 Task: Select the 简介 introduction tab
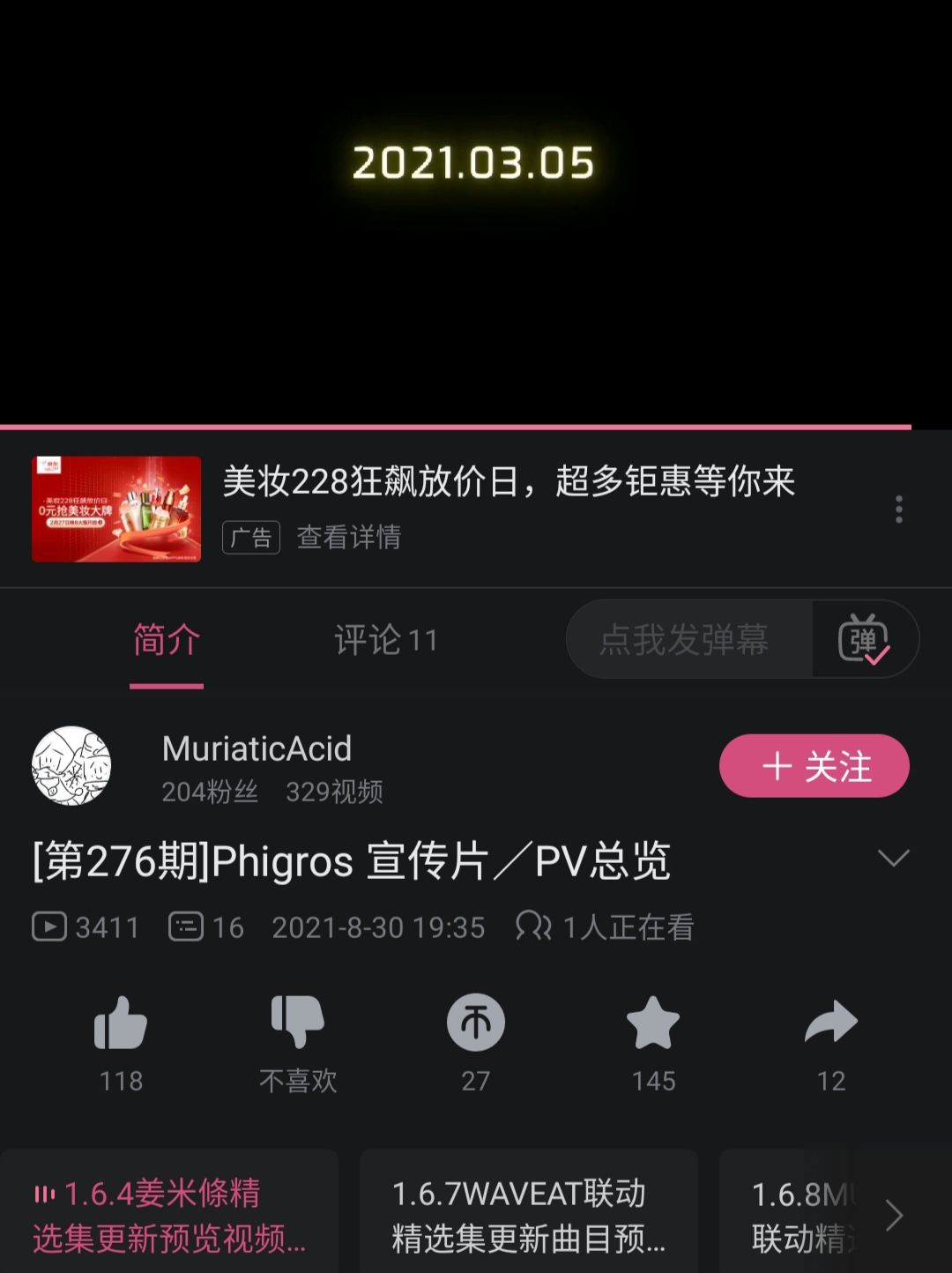coord(166,640)
